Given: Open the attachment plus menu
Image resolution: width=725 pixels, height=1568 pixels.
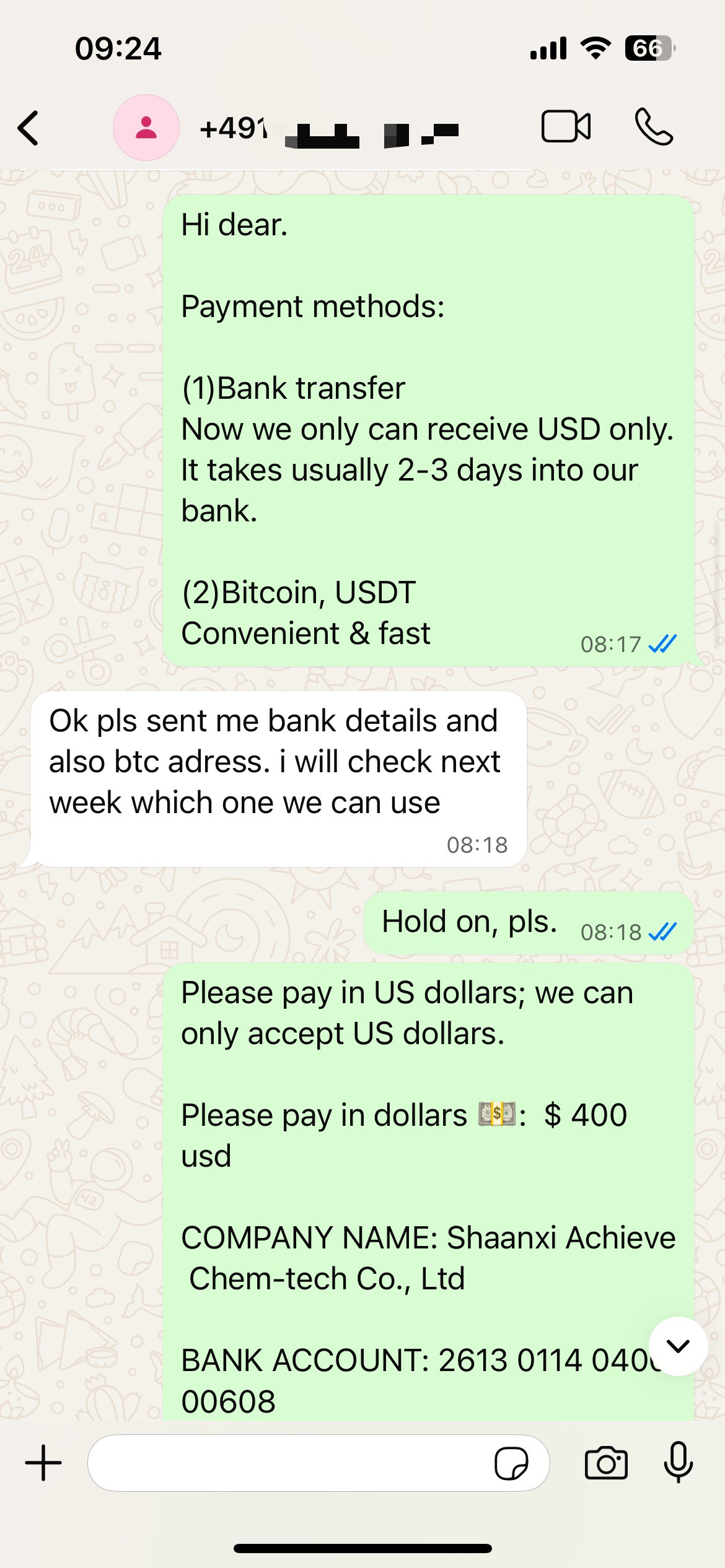Looking at the screenshot, I should [43, 1463].
